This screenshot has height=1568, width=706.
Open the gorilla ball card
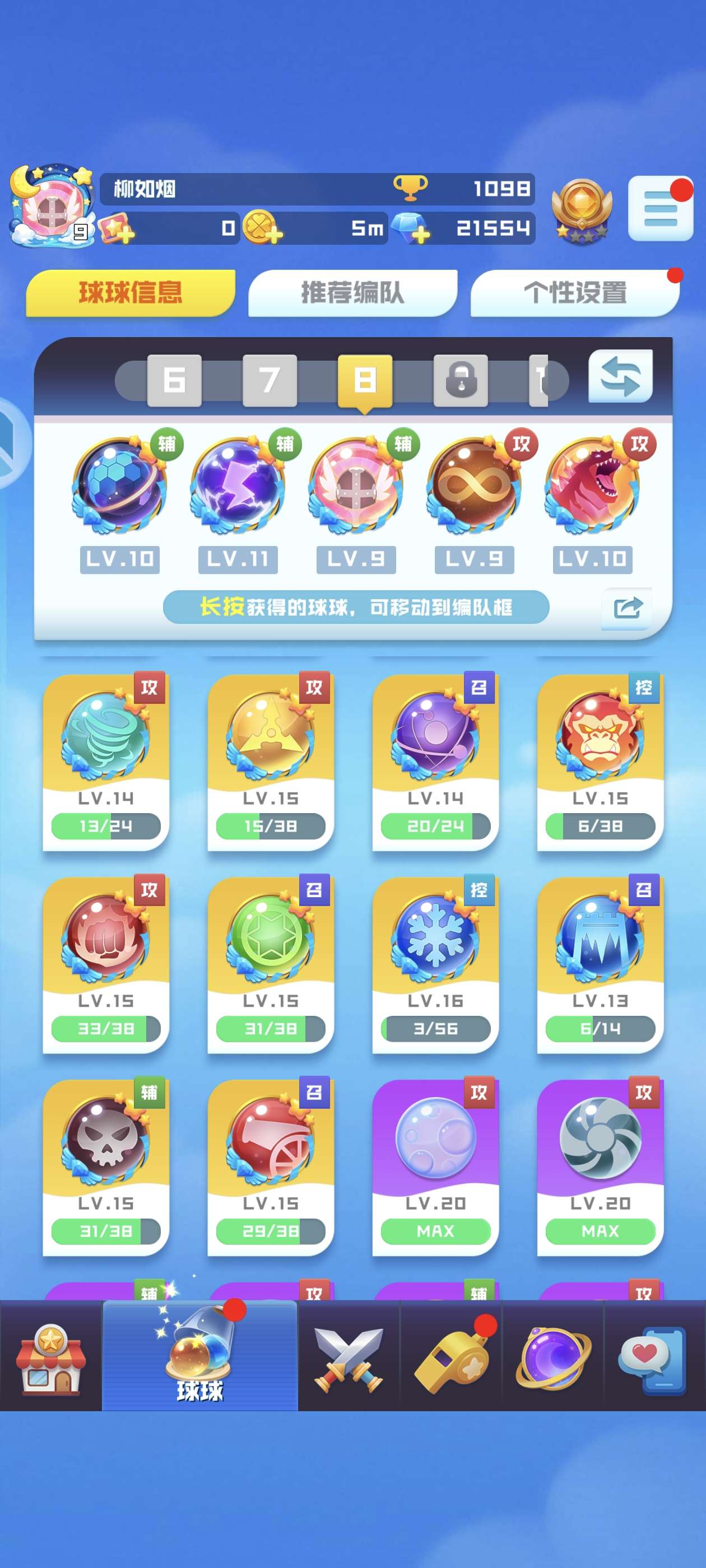click(600, 761)
